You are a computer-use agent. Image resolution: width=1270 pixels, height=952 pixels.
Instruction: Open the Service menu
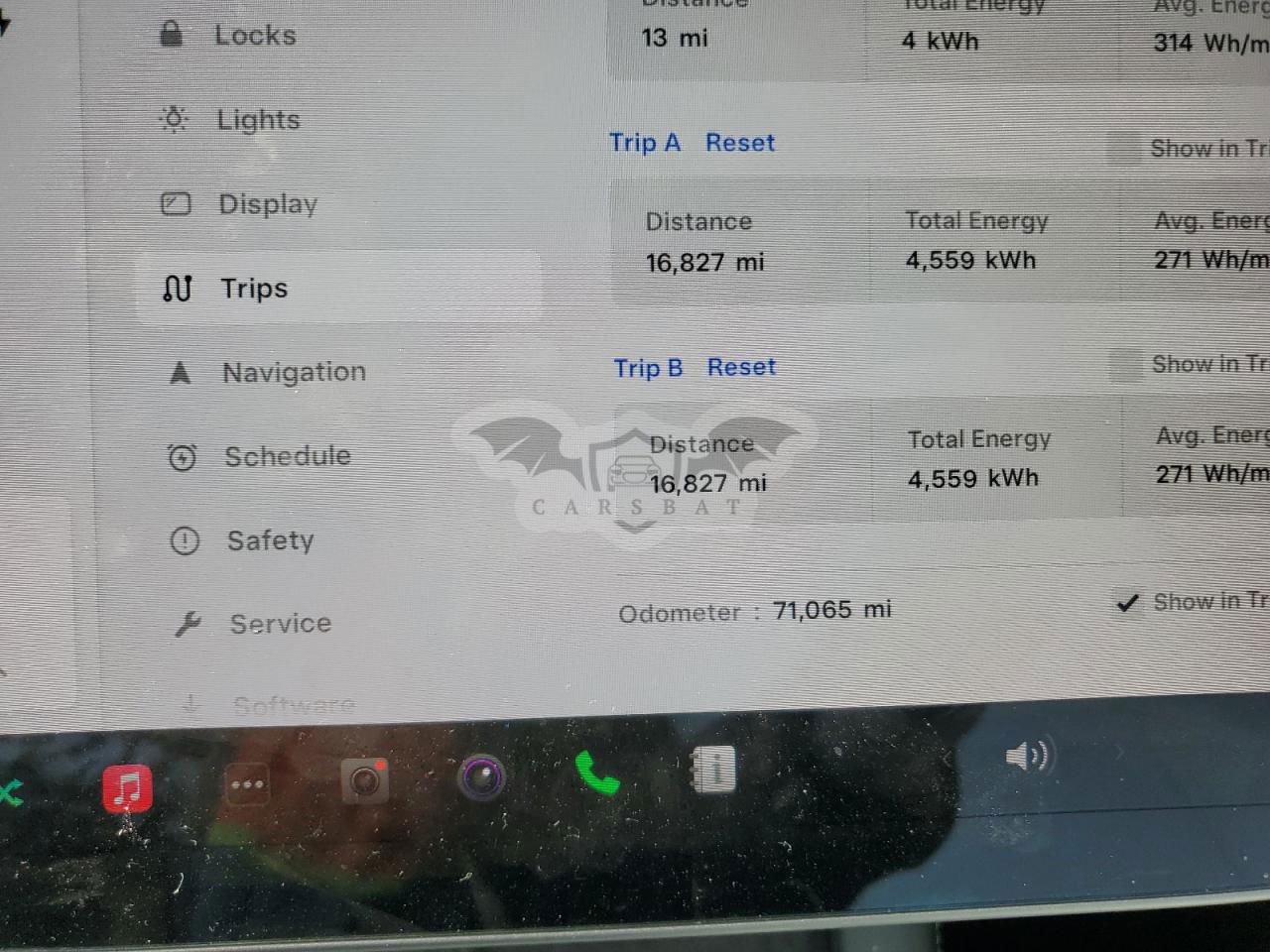pos(279,624)
